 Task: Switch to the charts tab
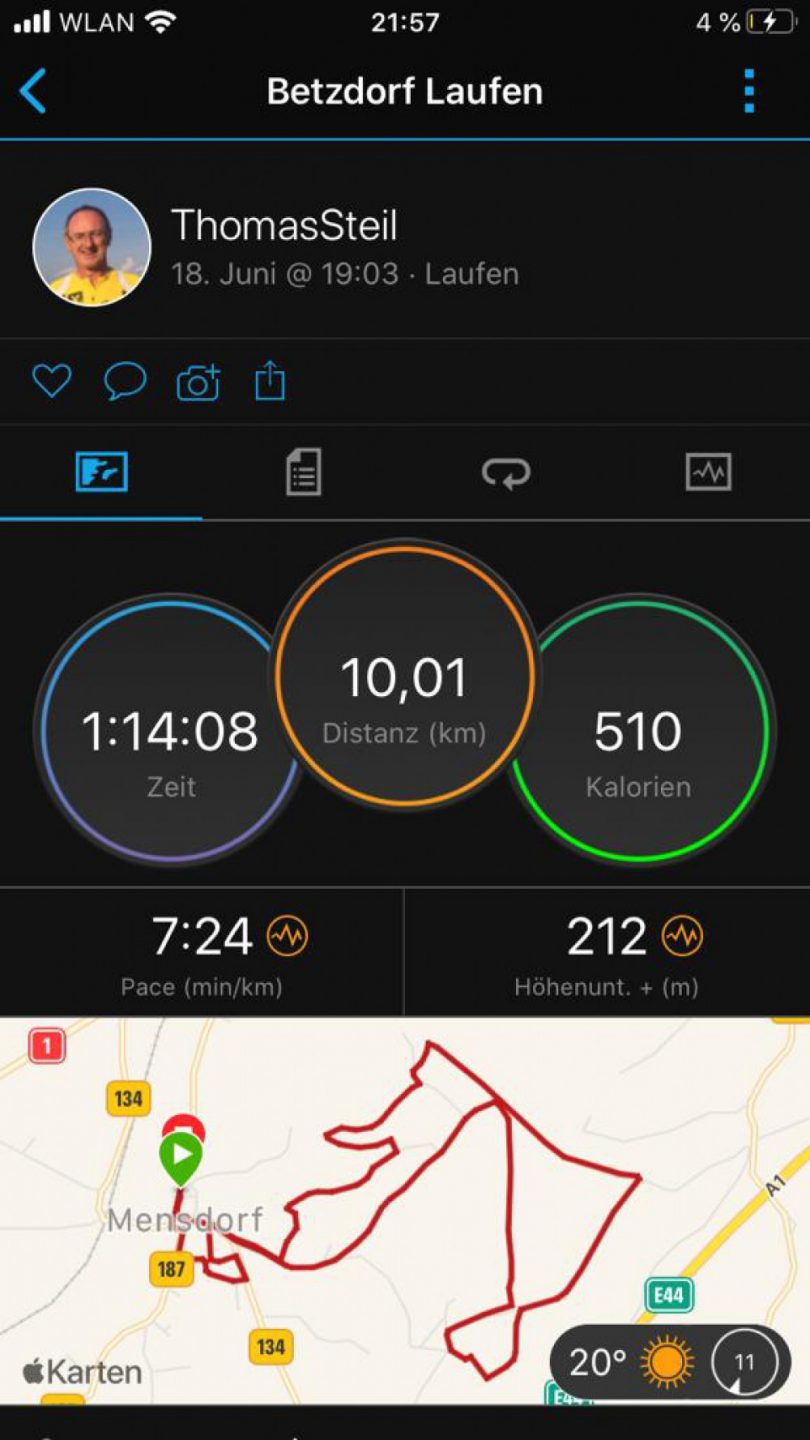708,471
